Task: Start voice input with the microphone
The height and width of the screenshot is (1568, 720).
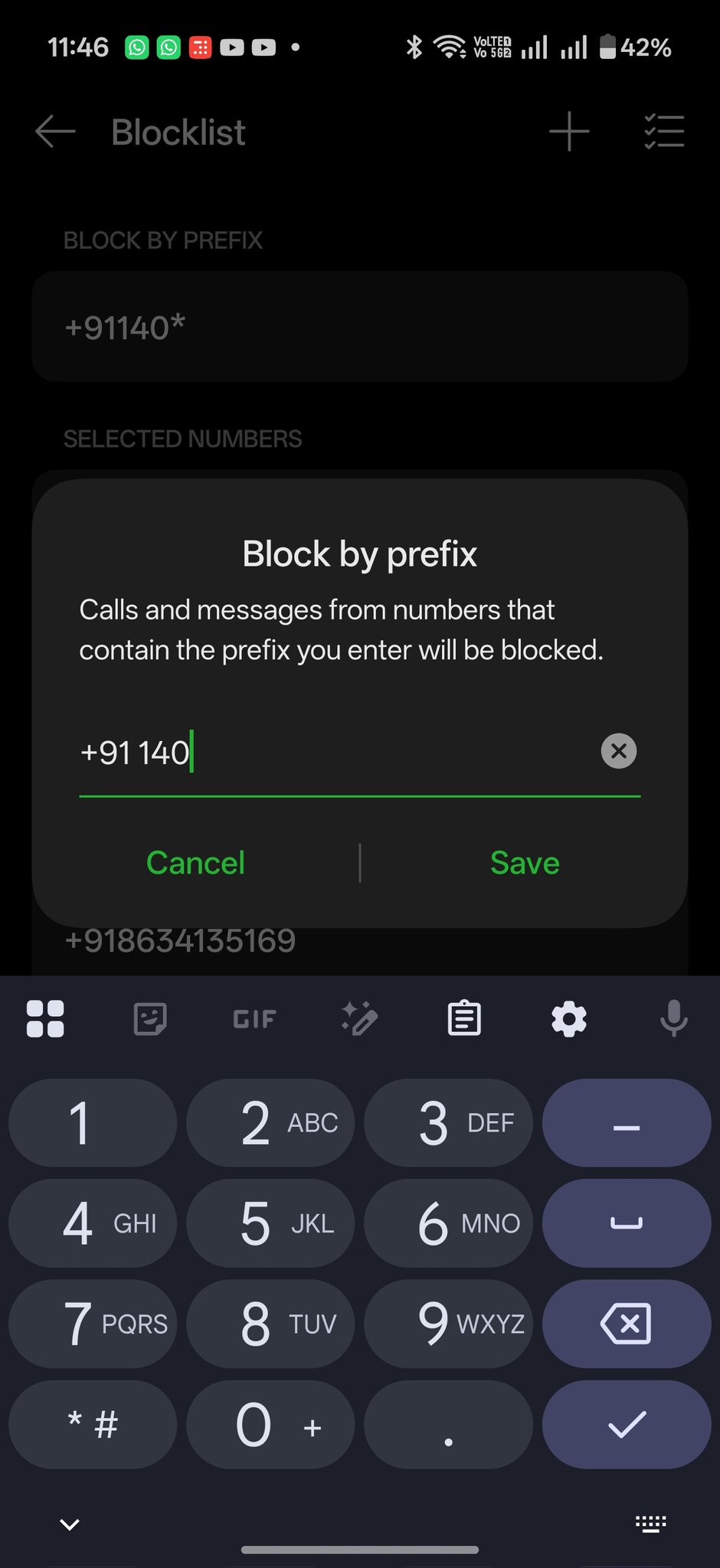Action: (674, 1019)
